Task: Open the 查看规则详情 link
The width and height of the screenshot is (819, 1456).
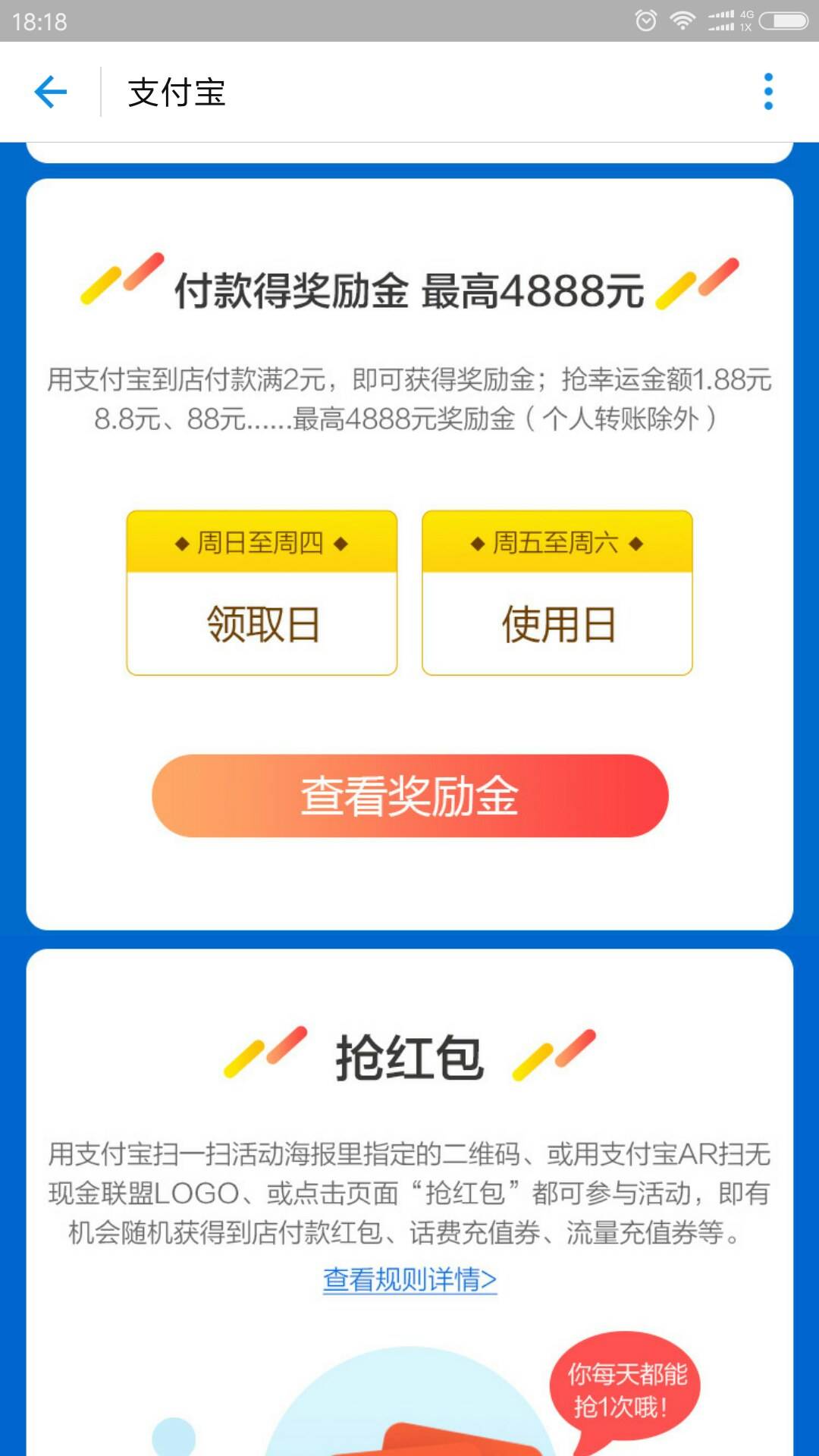Action: [409, 1280]
